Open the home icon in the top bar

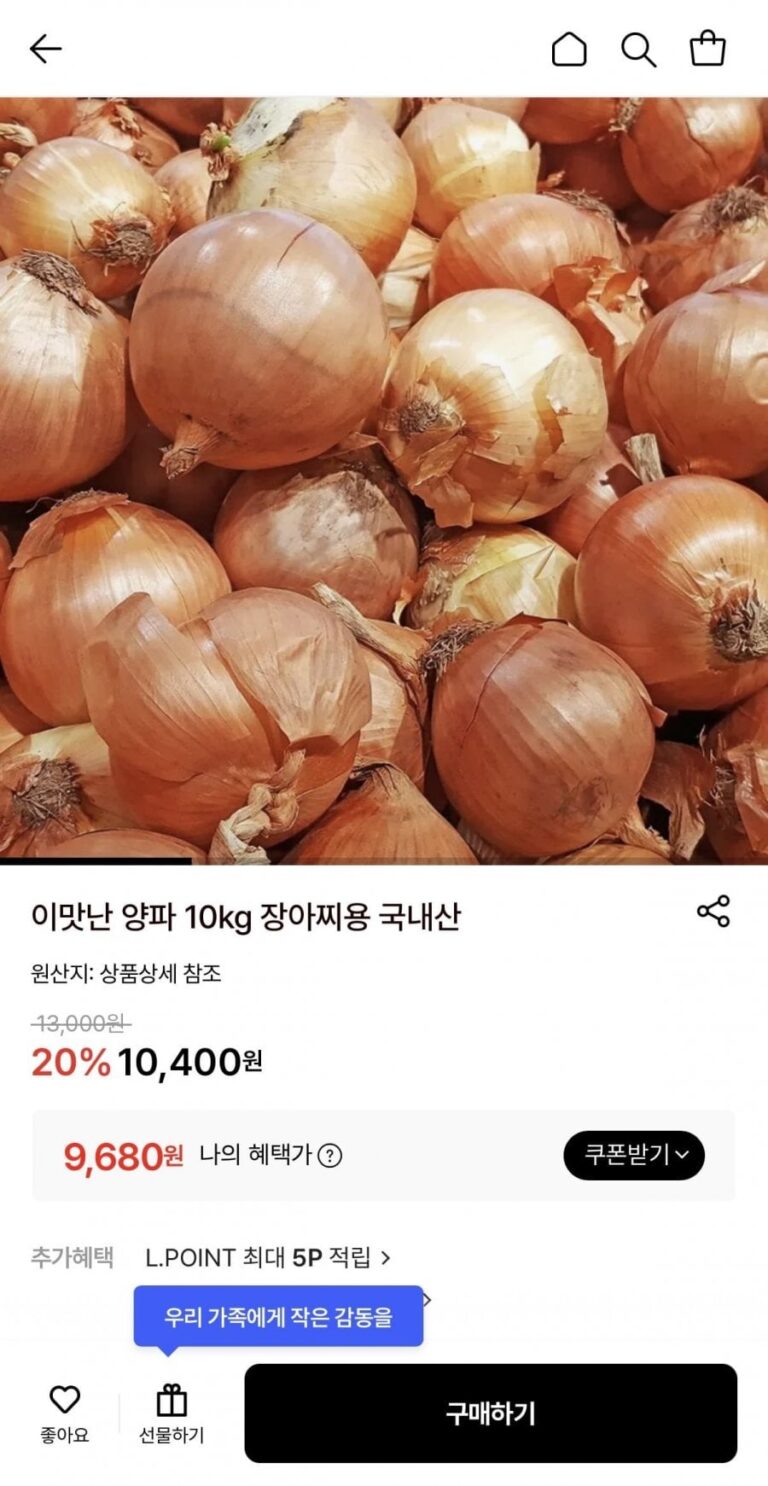569,48
